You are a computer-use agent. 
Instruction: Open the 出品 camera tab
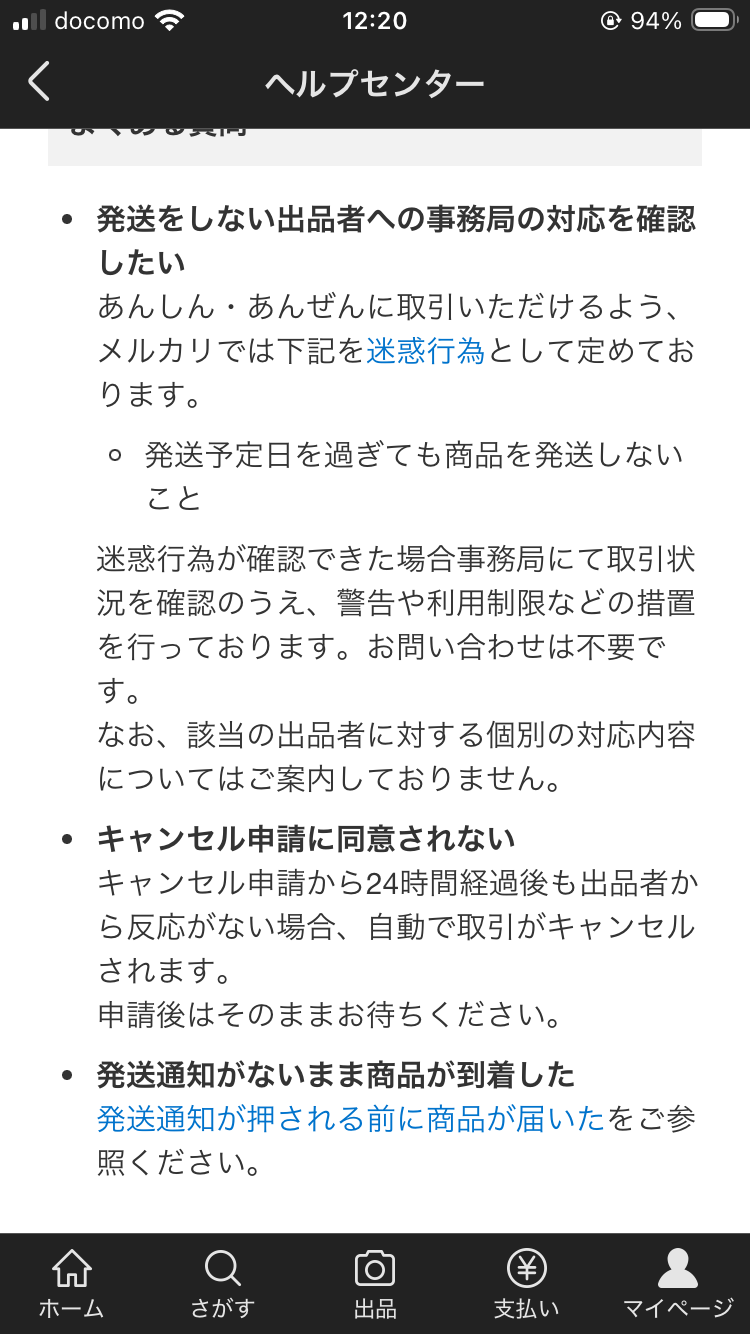point(375,1284)
